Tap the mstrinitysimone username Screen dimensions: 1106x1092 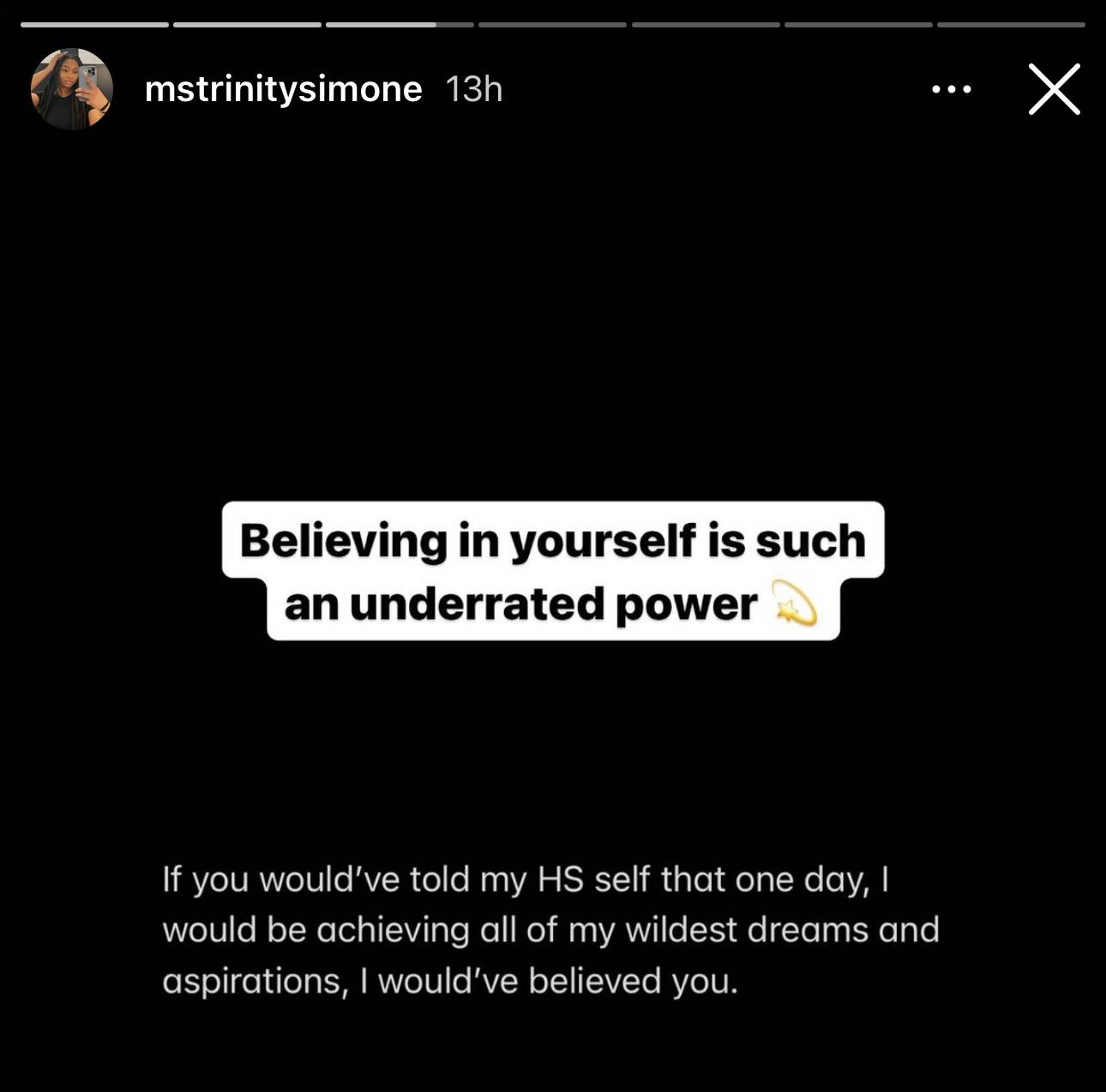coord(283,89)
